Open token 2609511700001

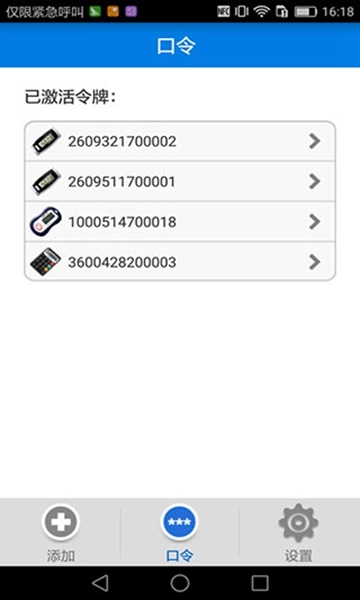pos(180,181)
